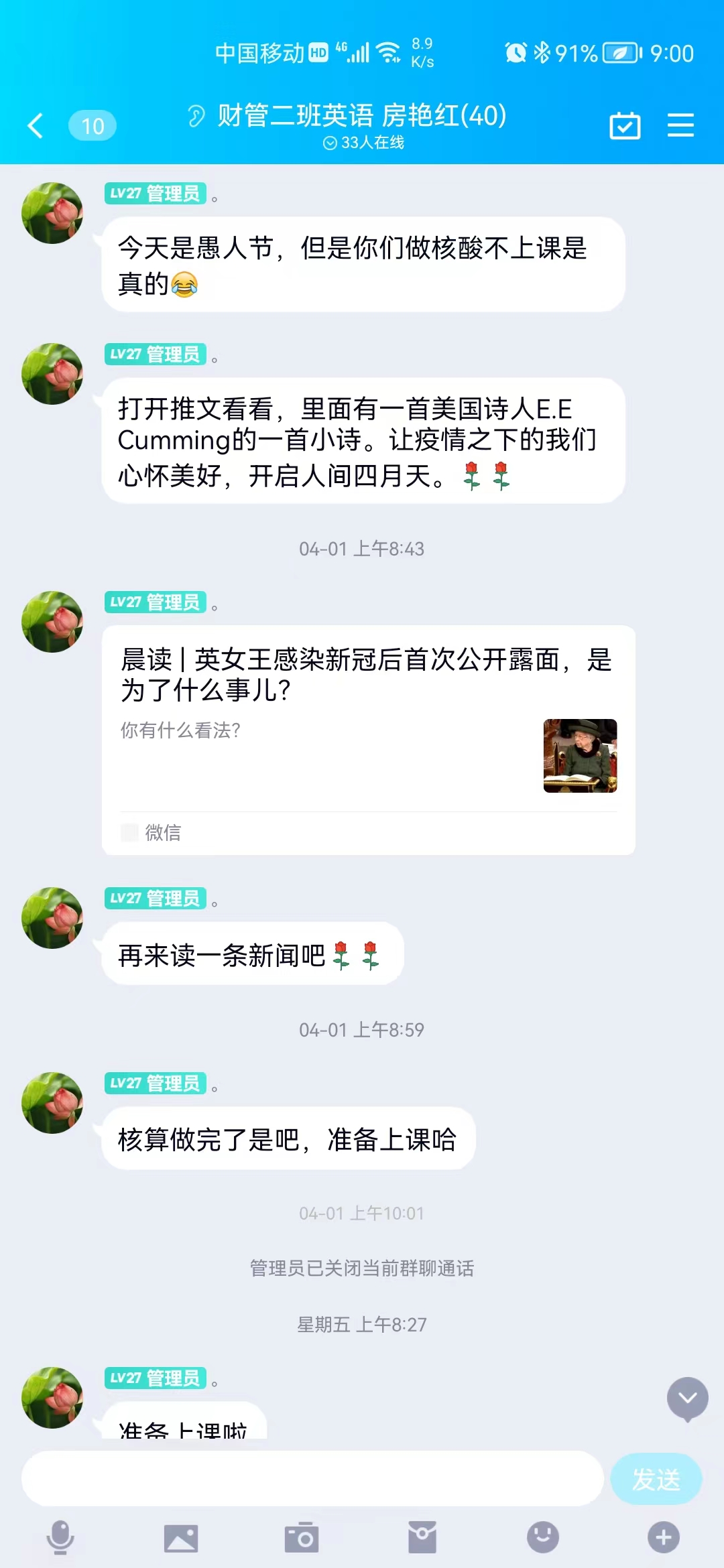Screen dimensions: 724x1568
Task: Open the group calendar check-in icon
Action: pyautogui.click(x=625, y=125)
